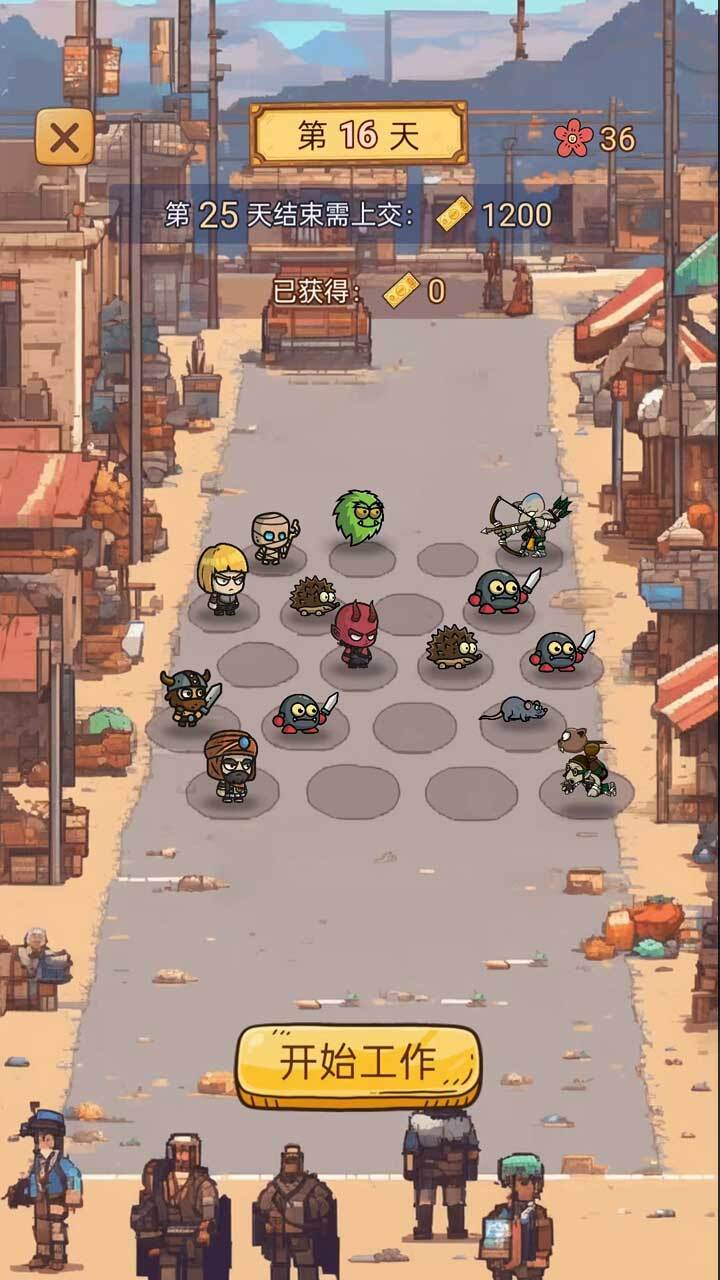
Task: Select the horned-helmet viking warrior
Action: pos(189,697)
